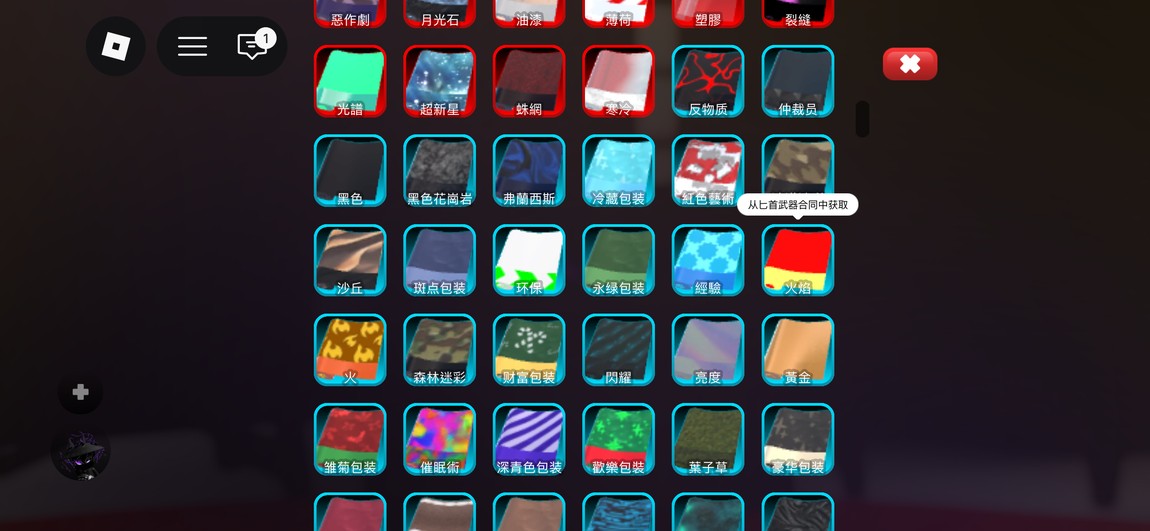Pick the 蛛網 skin
This screenshot has width=1150, height=531.
tap(529, 81)
